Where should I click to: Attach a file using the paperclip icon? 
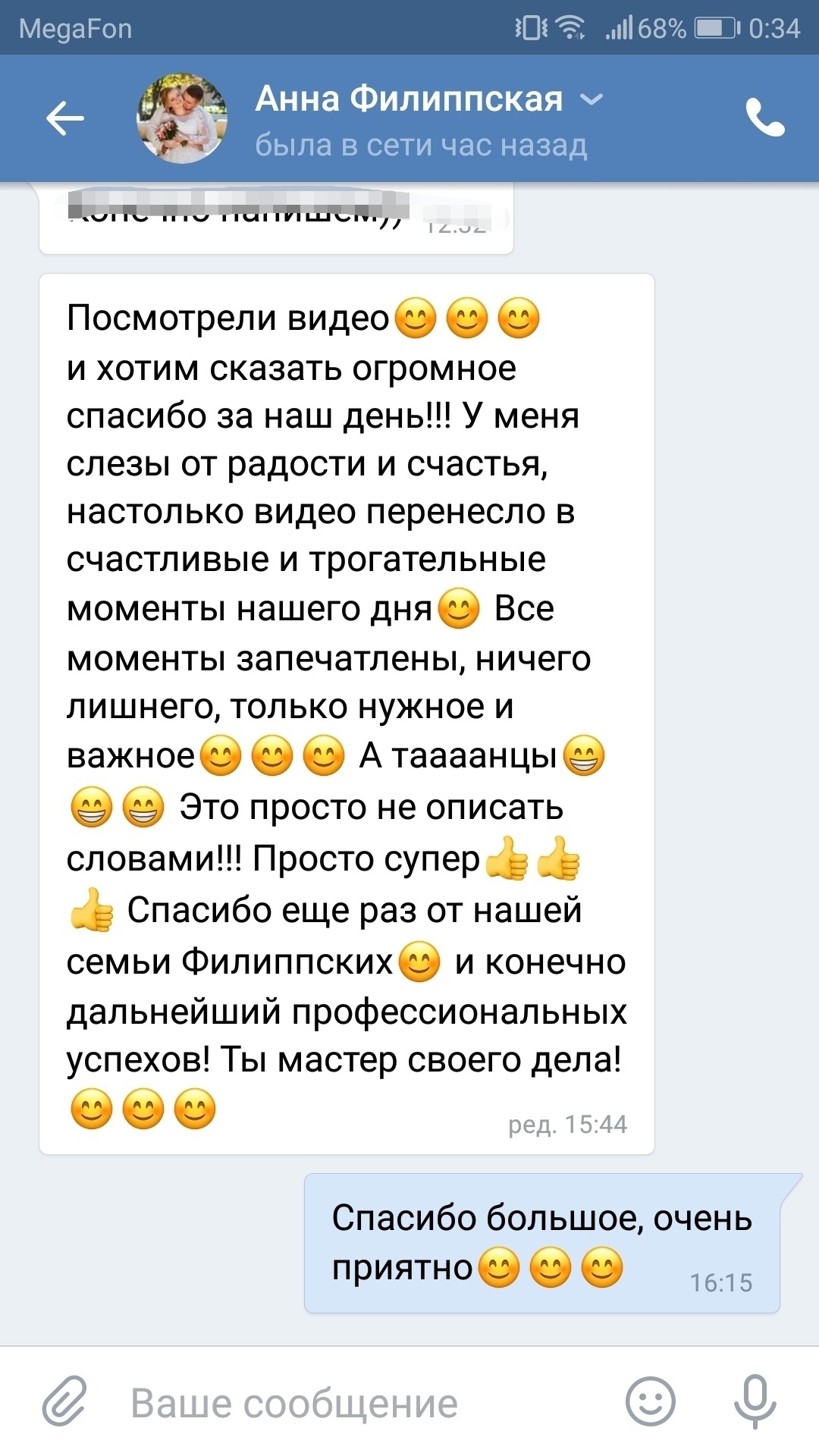point(64,1401)
